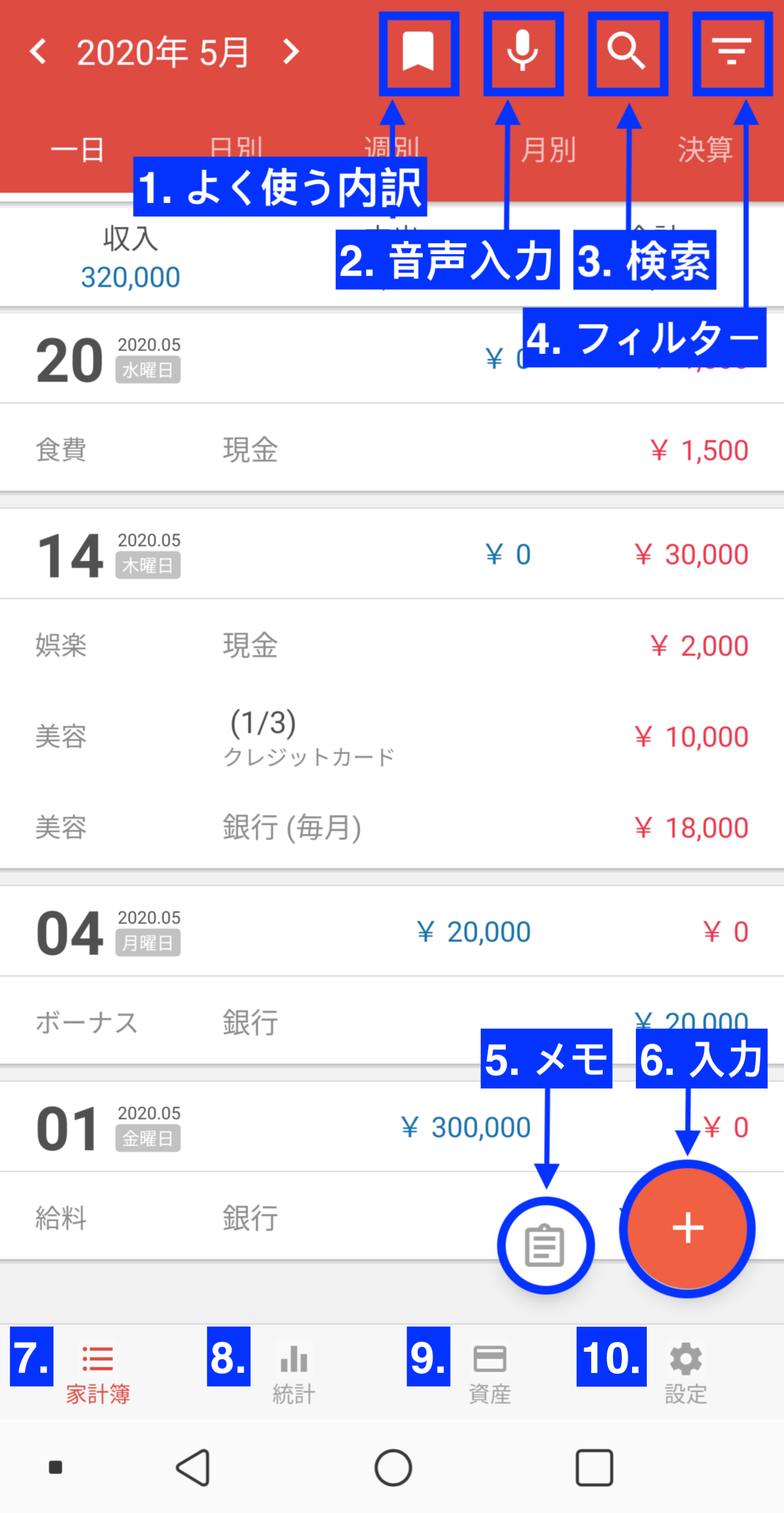The width and height of the screenshot is (784, 1513).
Task: Open the bookmarked frequent entries
Action: coord(418,53)
